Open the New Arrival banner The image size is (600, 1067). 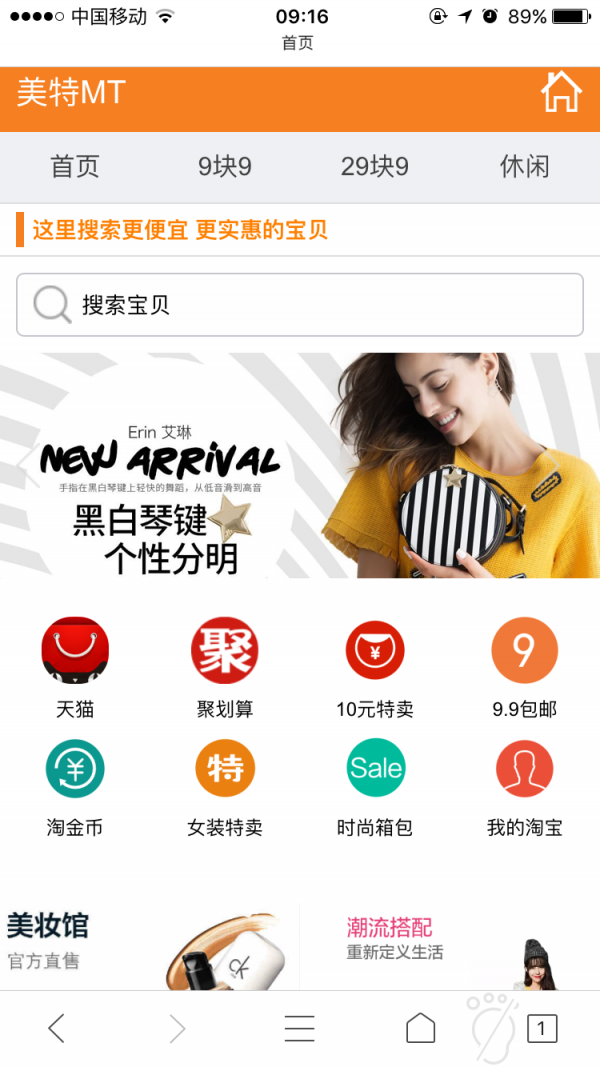tap(300, 465)
